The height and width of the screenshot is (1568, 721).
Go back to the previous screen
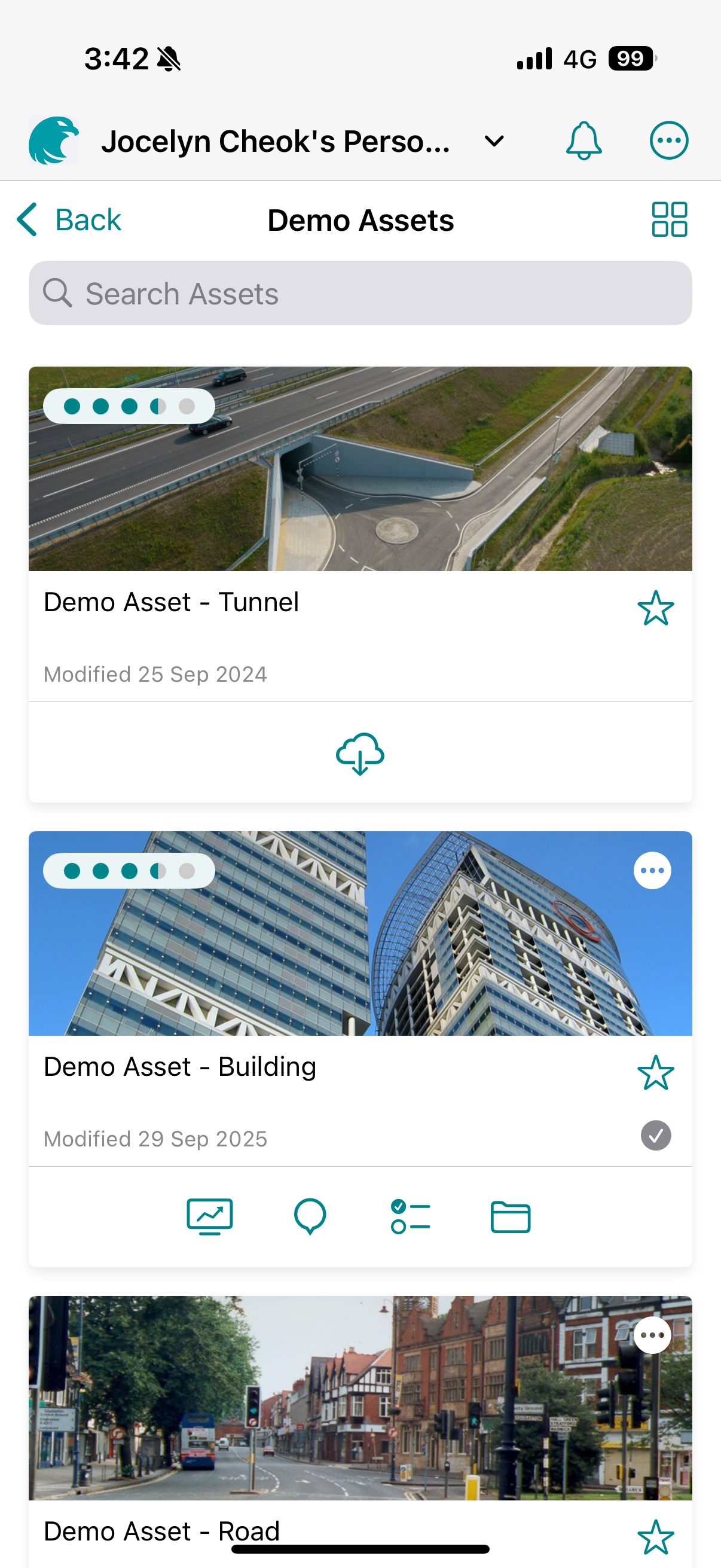69,219
